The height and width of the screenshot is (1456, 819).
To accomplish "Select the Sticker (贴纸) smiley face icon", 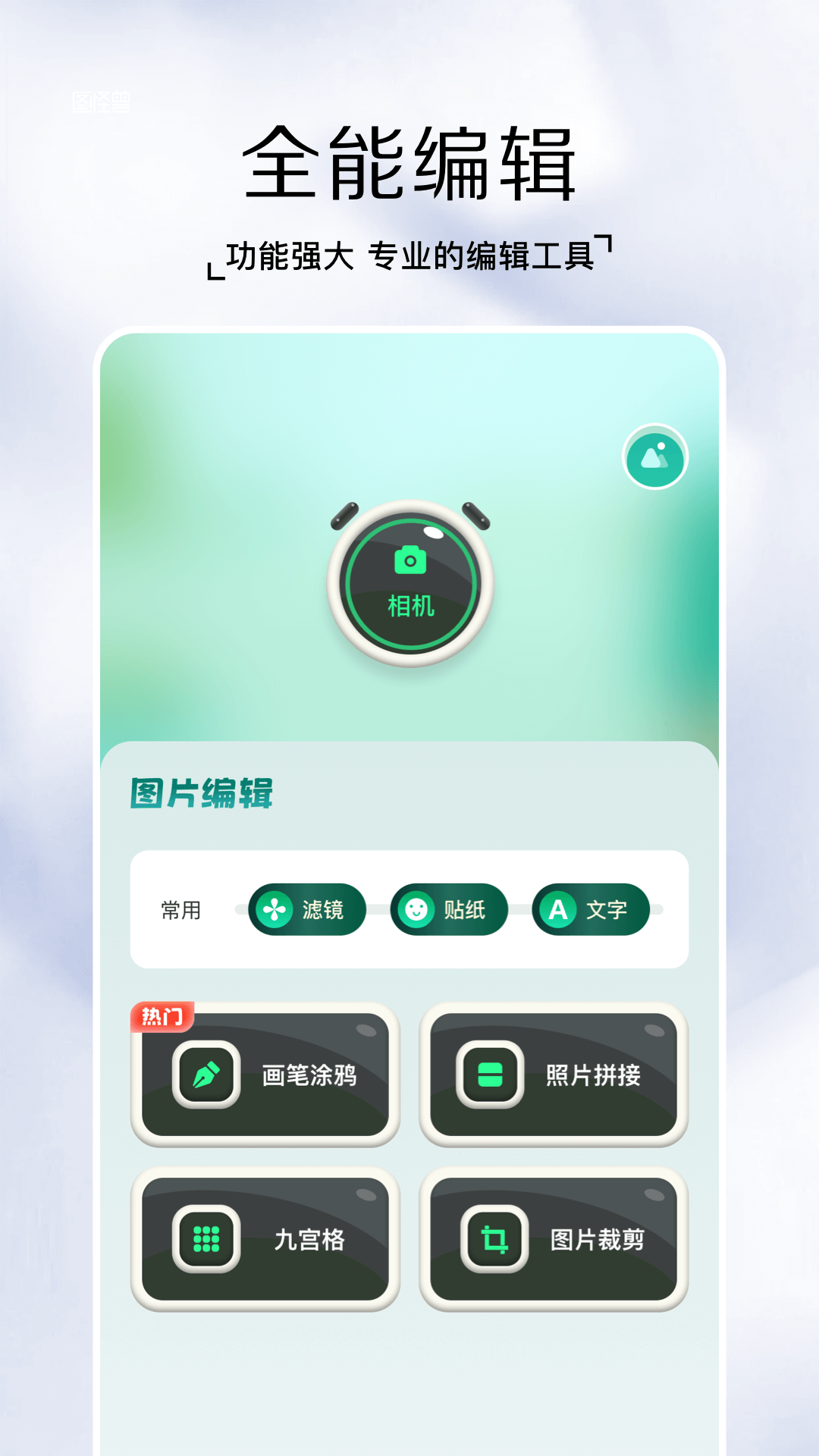I will pyautogui.click(x=416, y=910).
